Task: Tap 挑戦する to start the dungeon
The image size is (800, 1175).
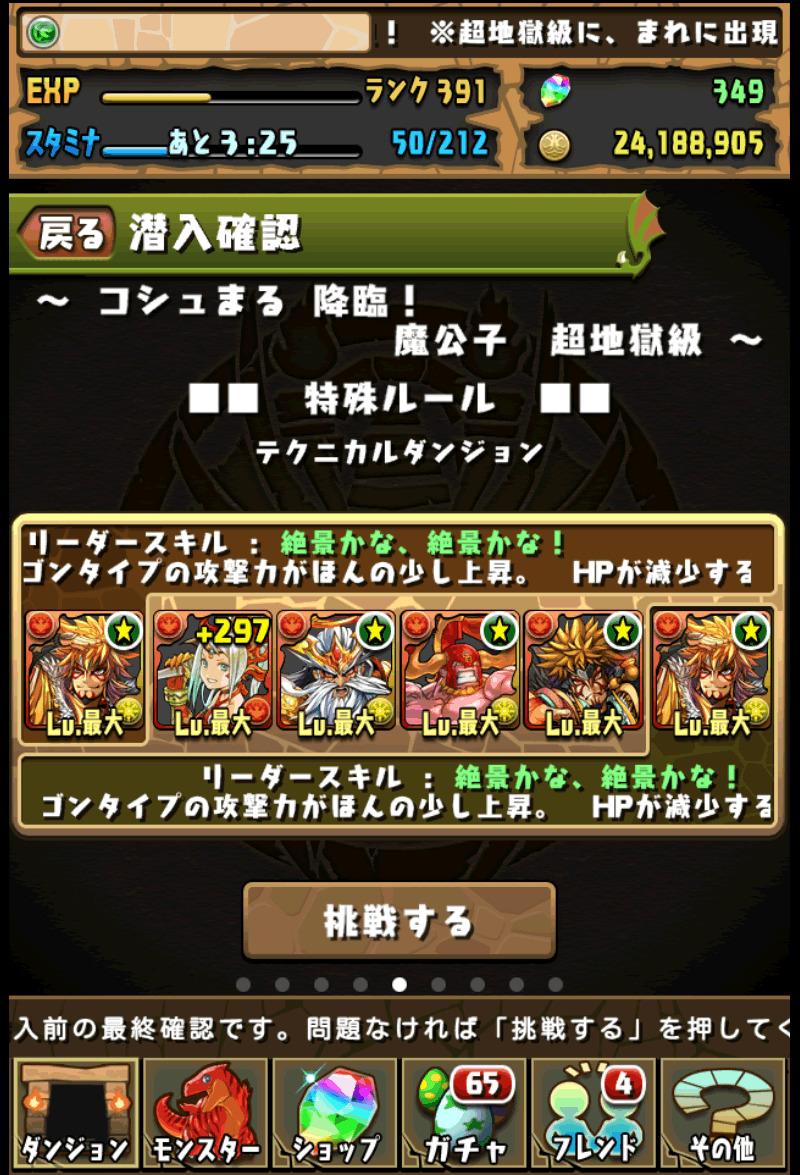Action: coord(399,920)
